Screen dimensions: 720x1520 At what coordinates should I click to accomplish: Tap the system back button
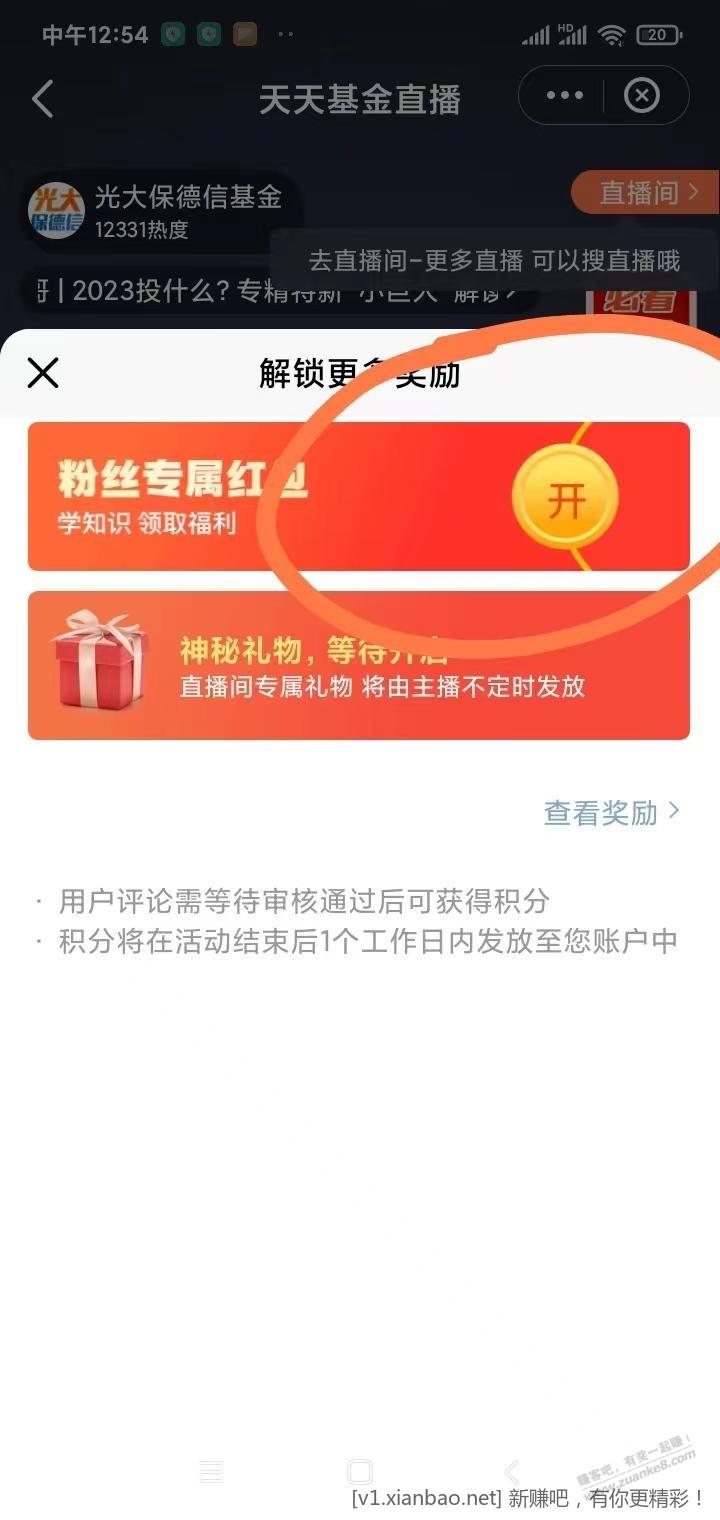(x=511, y=1471)
